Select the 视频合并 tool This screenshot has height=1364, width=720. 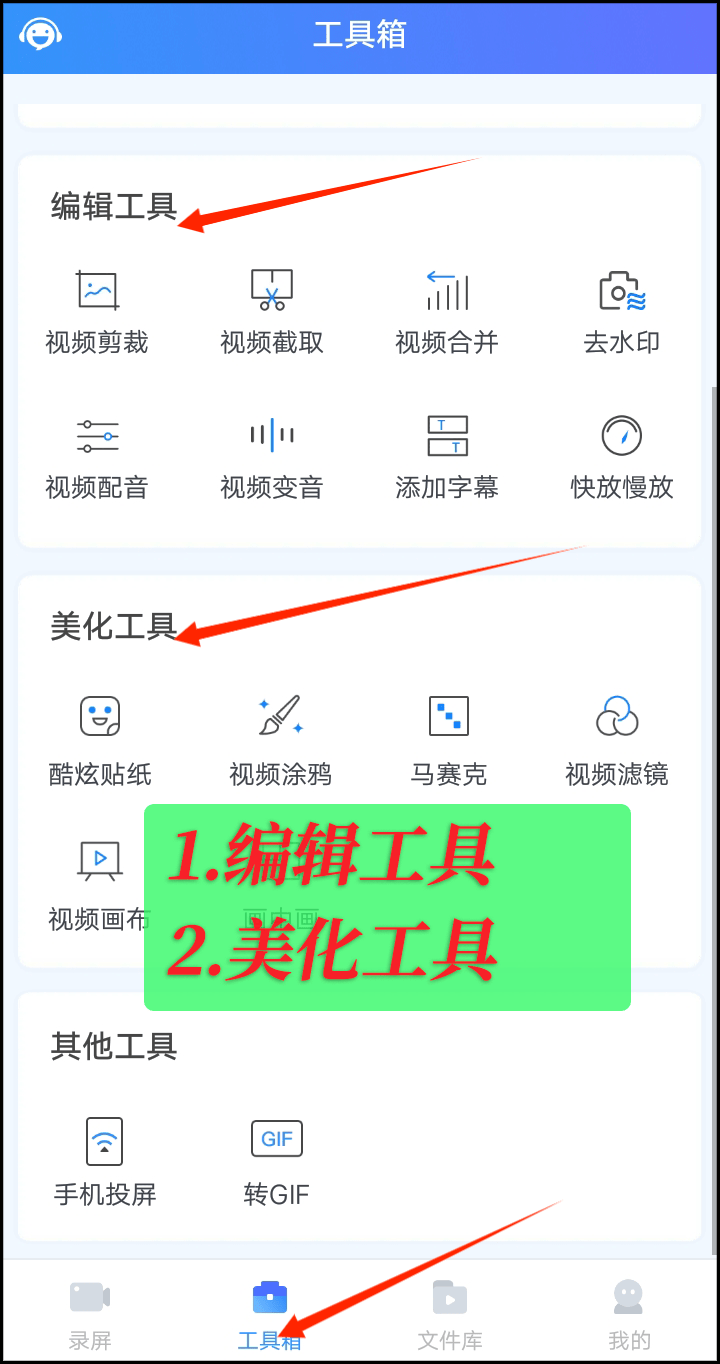tap(447, 311)
